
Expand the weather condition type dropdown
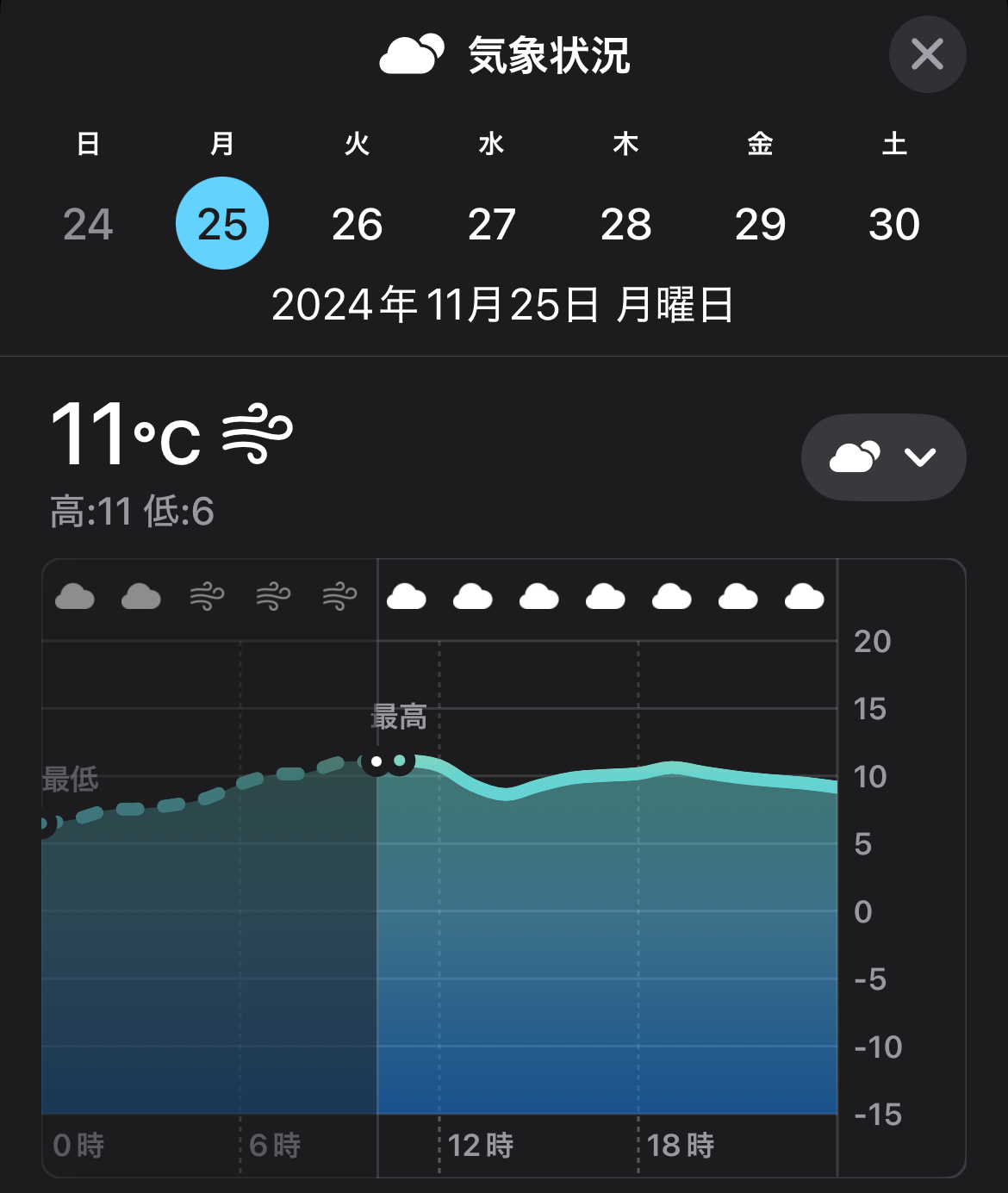[x=883, y=457]
